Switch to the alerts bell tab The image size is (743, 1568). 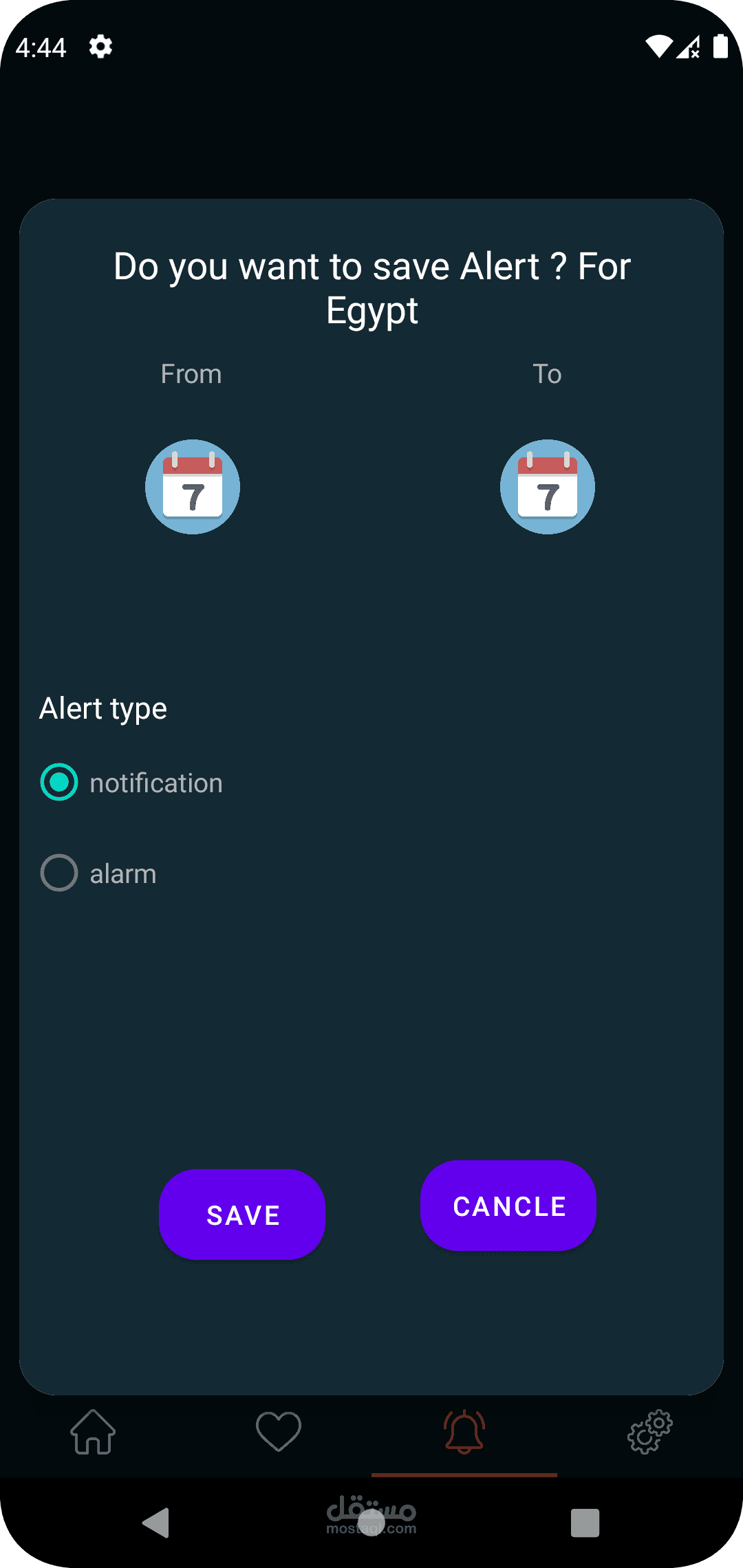(464, 1432)
